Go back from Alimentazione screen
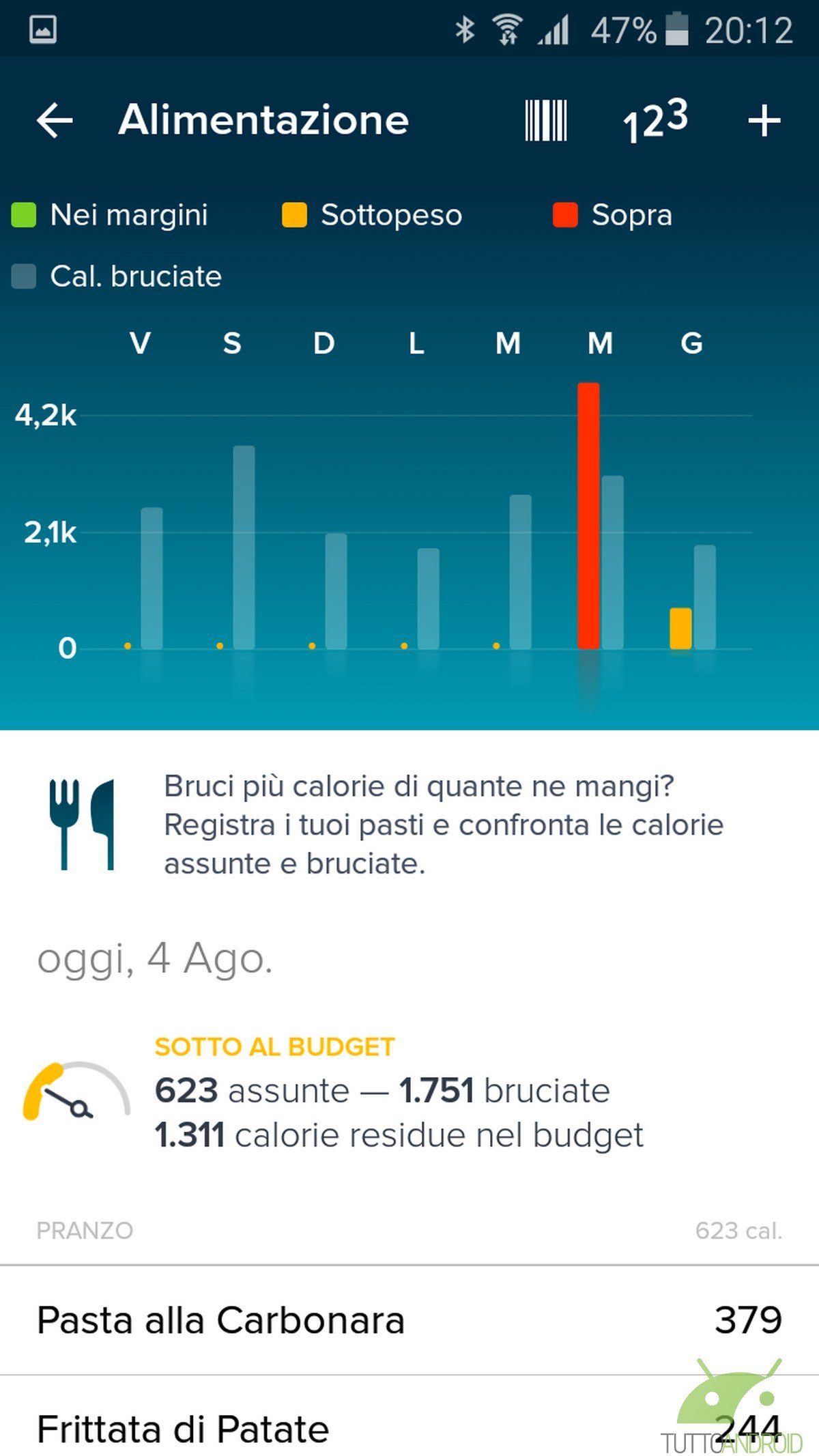This screenshot has height=1456, width=819. point(55,121)
